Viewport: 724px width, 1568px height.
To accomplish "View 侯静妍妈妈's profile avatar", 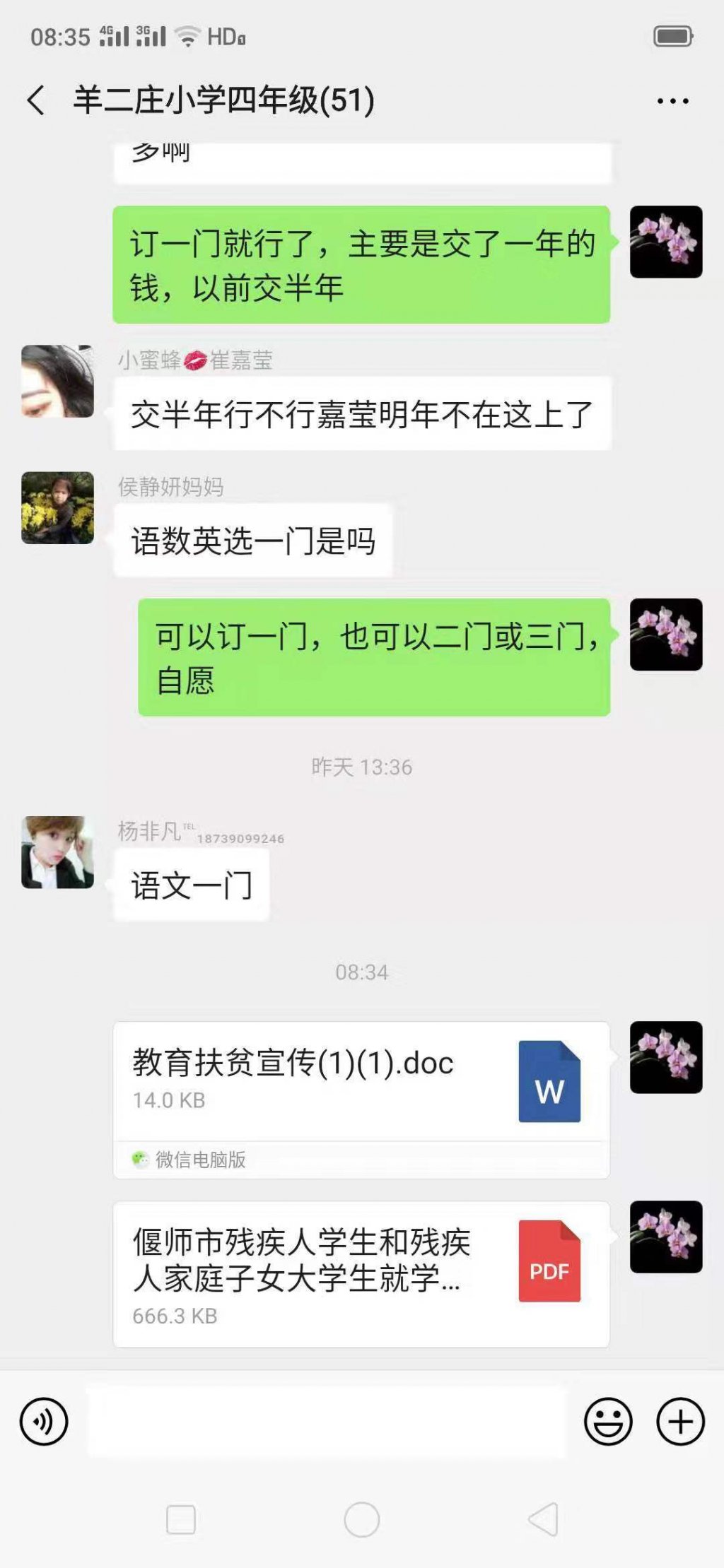I will pyautogui.click(x=57, y=507).
